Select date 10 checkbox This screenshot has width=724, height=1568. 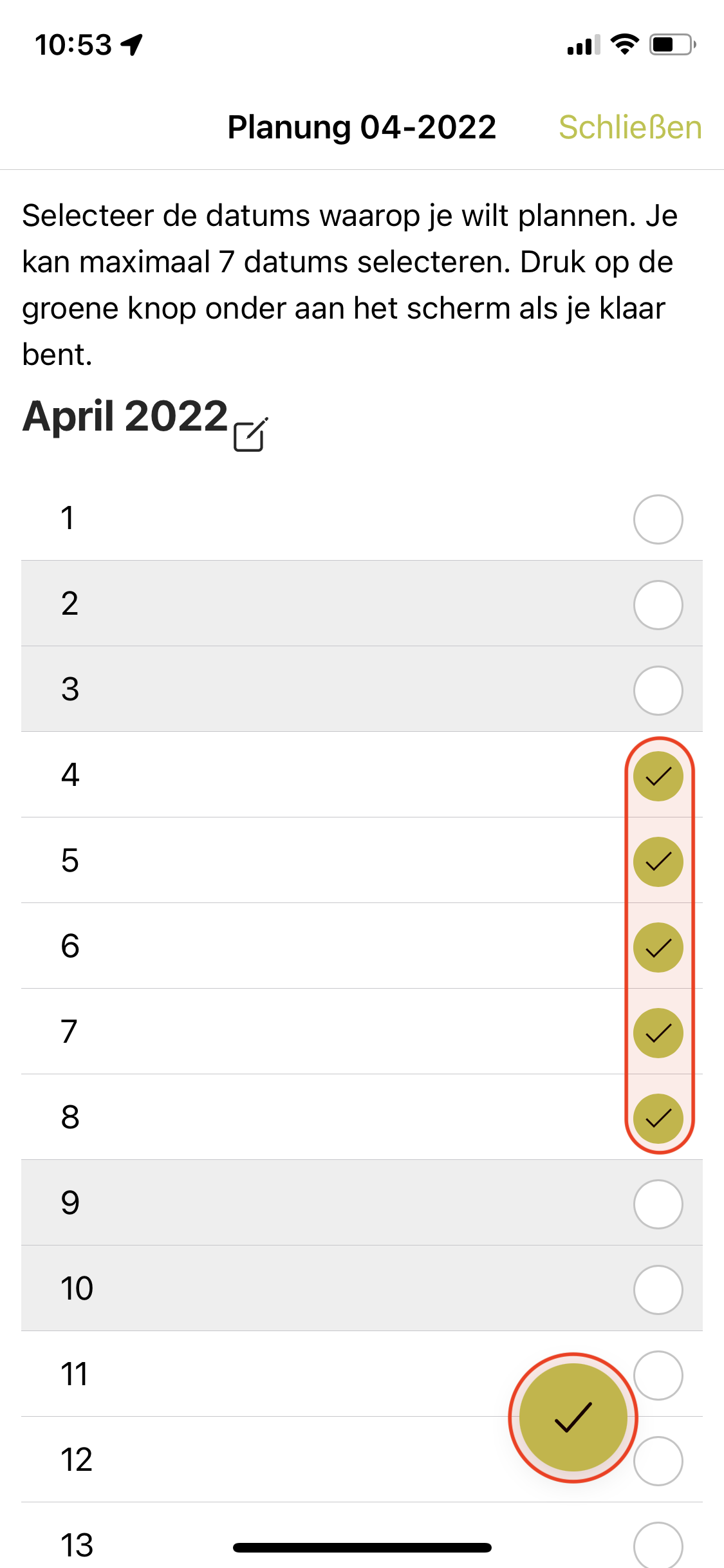coord(658,1289)
